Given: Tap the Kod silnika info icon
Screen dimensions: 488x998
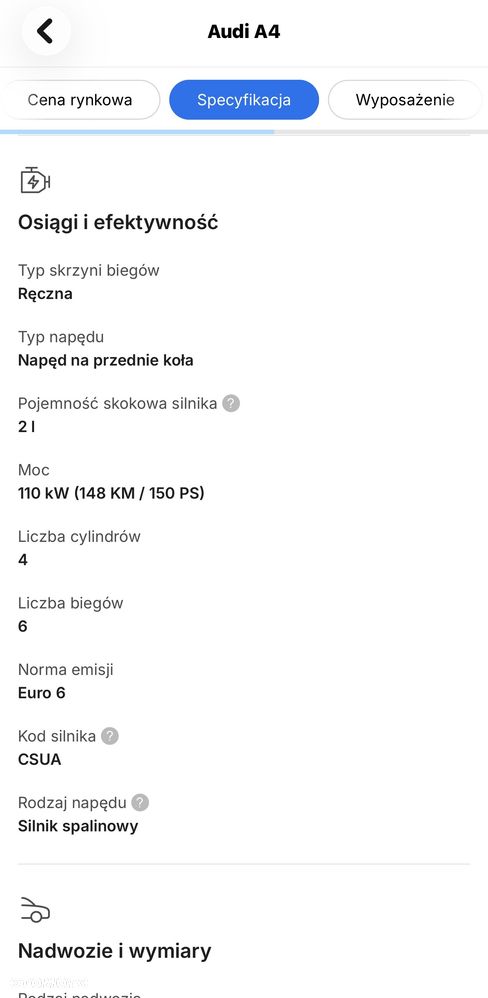Looking at the screenshot, I should coord(110,736).
